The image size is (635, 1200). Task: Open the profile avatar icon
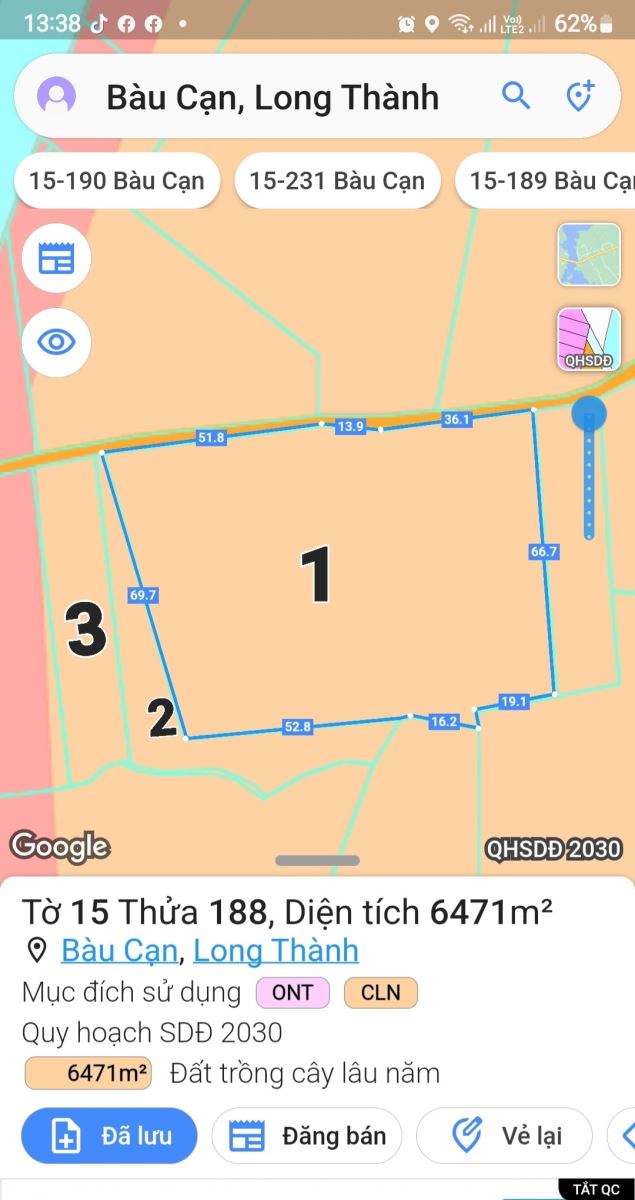tap(57, 96)
